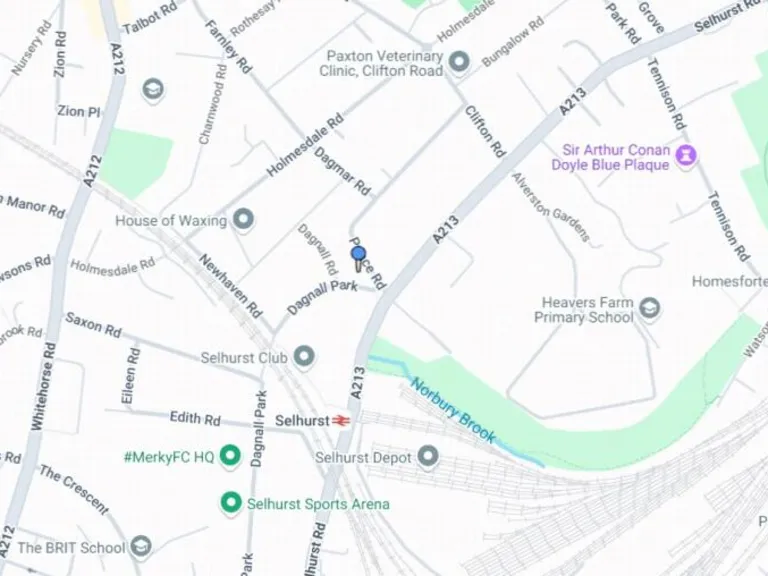Select the Selhurst railway station icon
This screenshot has width=768, height=576.
coord(342,421)
